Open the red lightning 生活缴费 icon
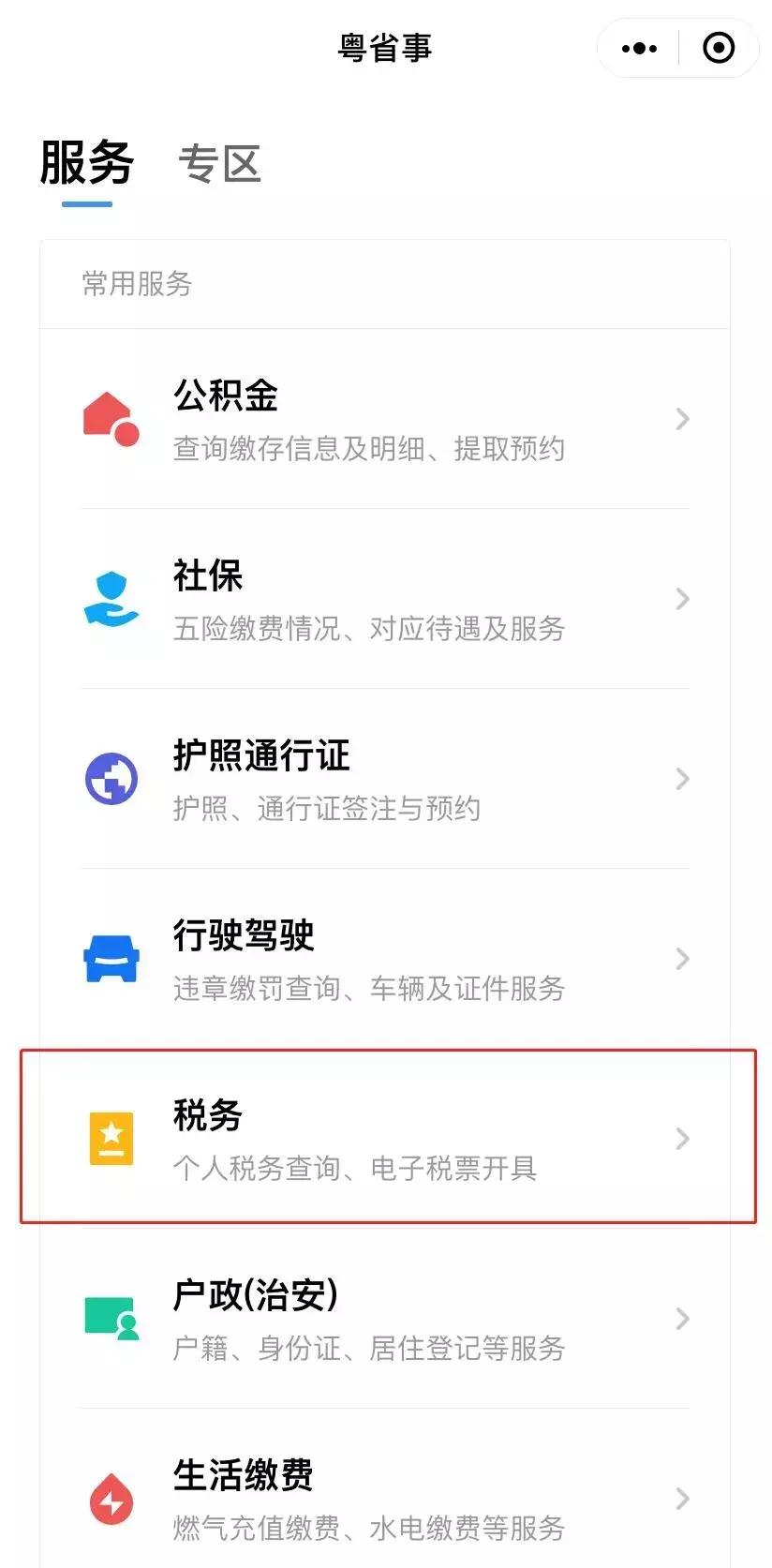This screenshot has width=772, height=1568. point(111,1500)
